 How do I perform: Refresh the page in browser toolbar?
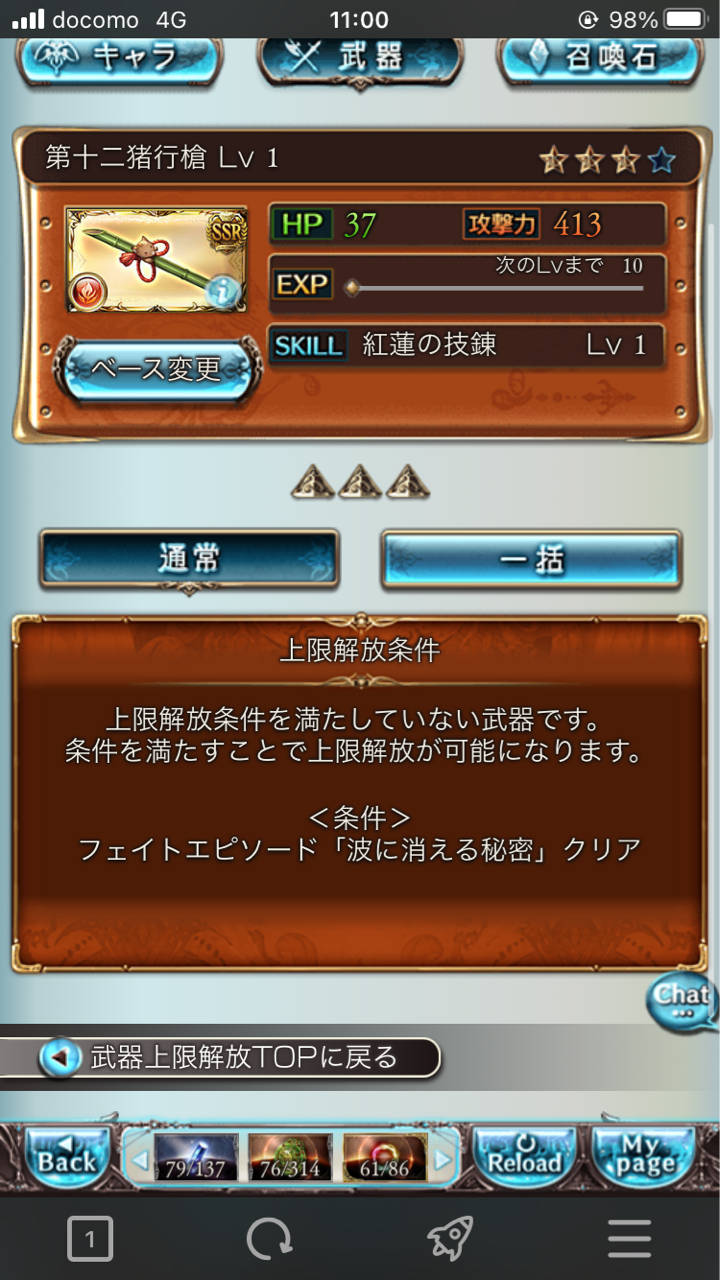269,1241
